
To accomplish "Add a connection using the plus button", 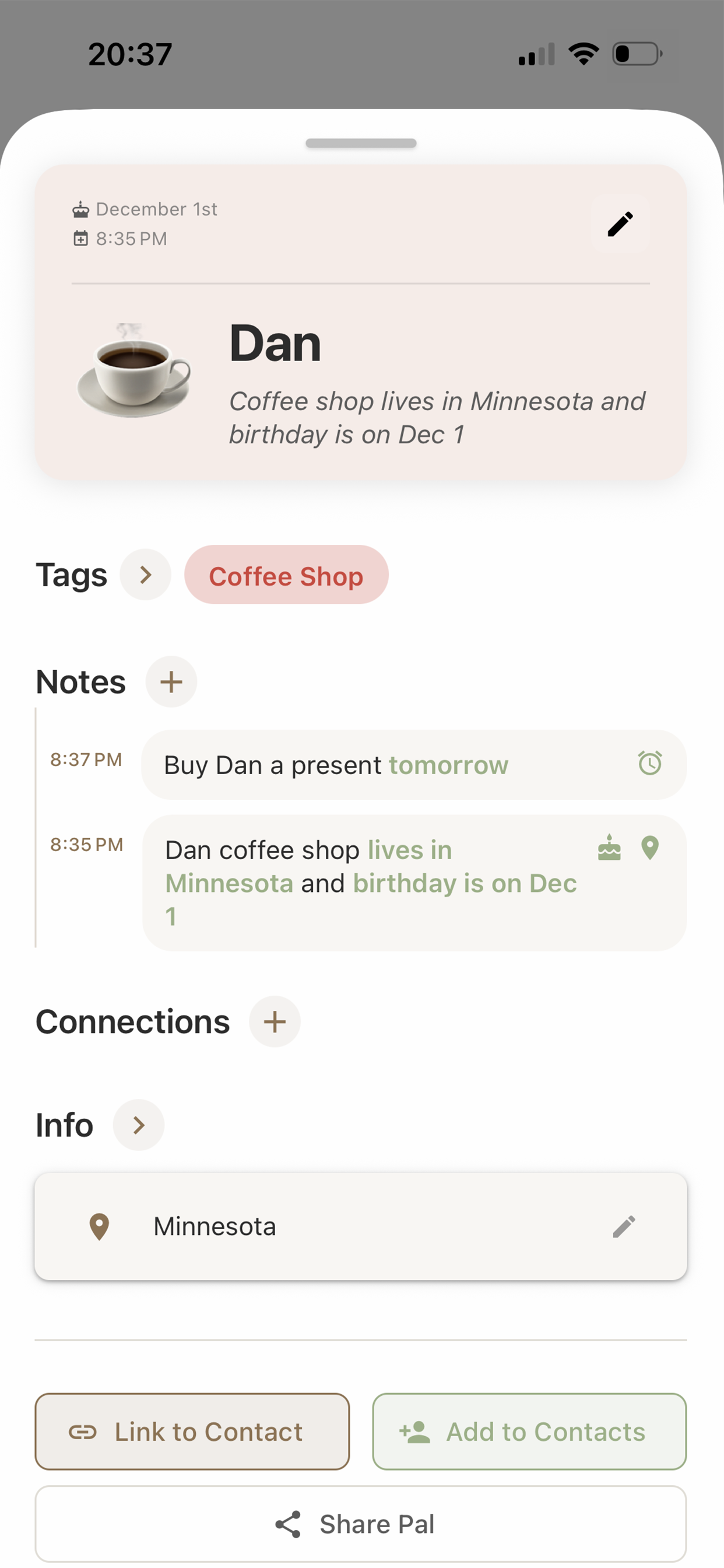I will [274, 1022].
